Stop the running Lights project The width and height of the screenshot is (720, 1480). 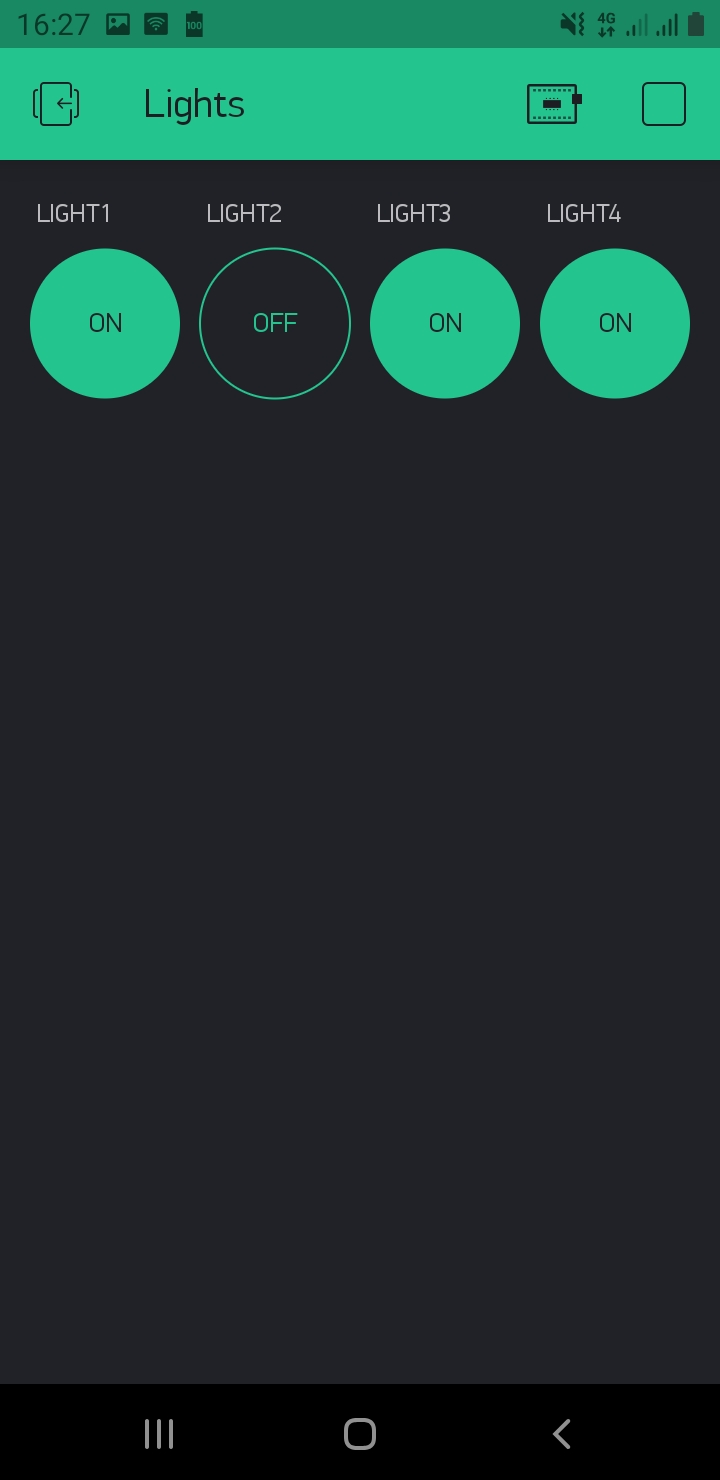663,104
